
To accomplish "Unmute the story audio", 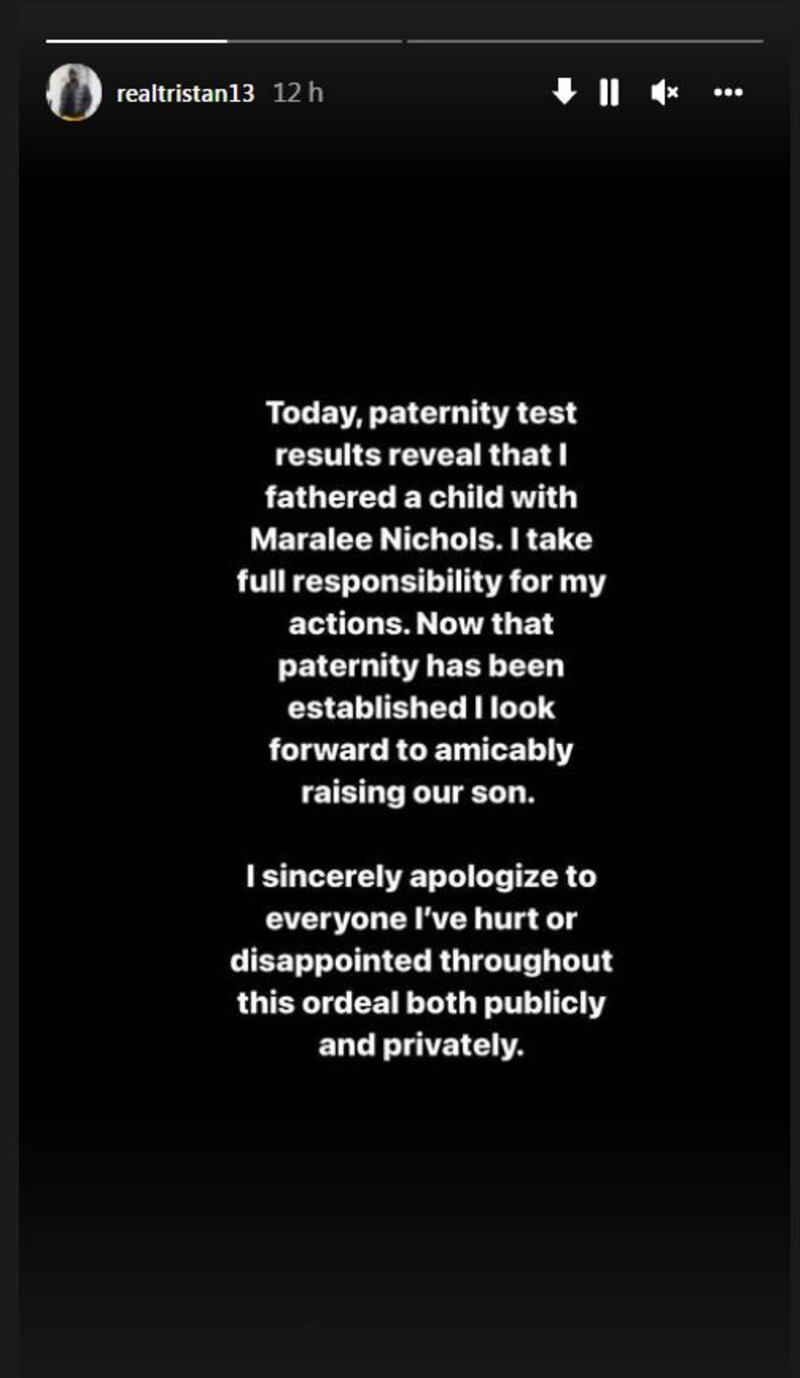I will point(664,93).
